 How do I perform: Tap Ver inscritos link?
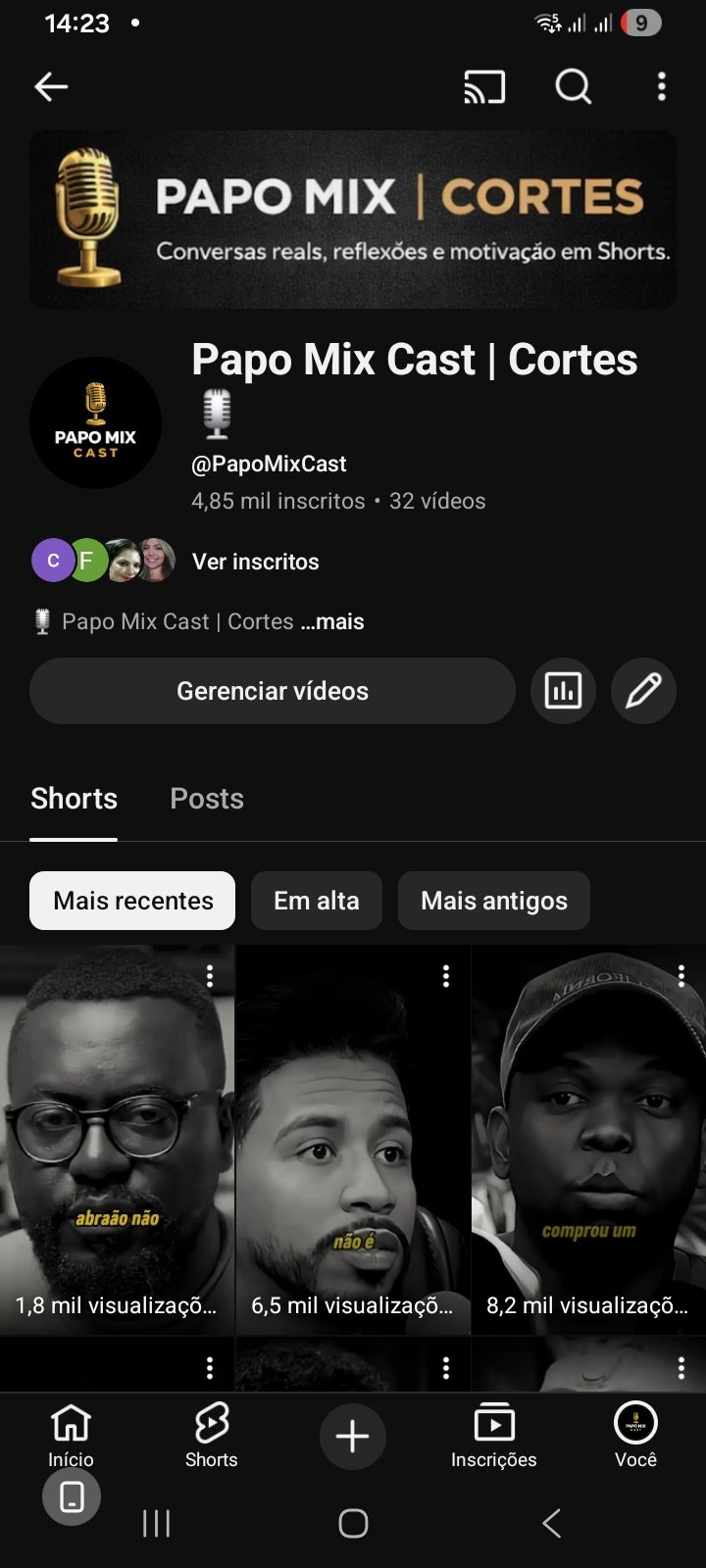[255, 562]
